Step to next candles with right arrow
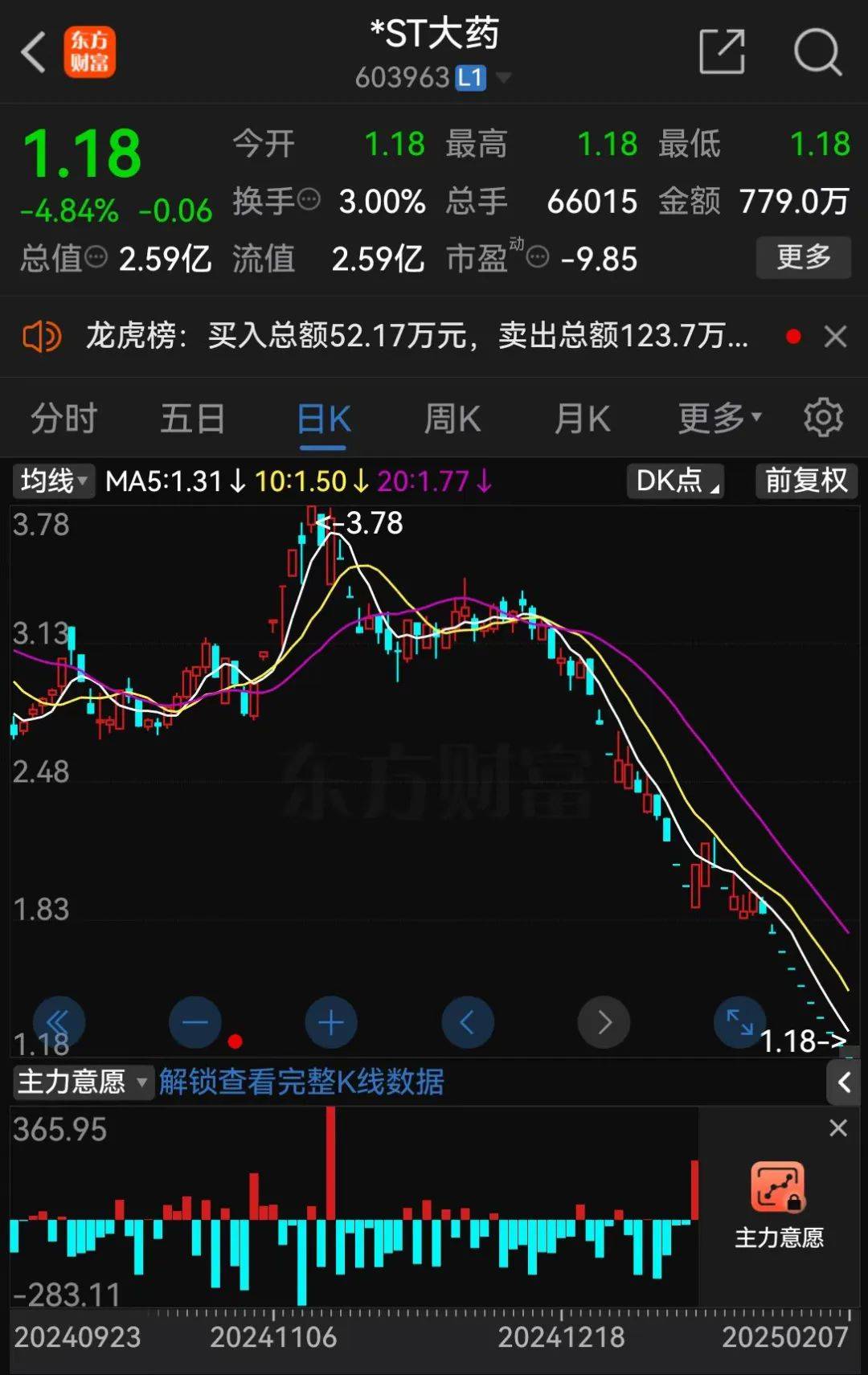868x1375 pixels. pyautogui.click(x=604, y=1021)
